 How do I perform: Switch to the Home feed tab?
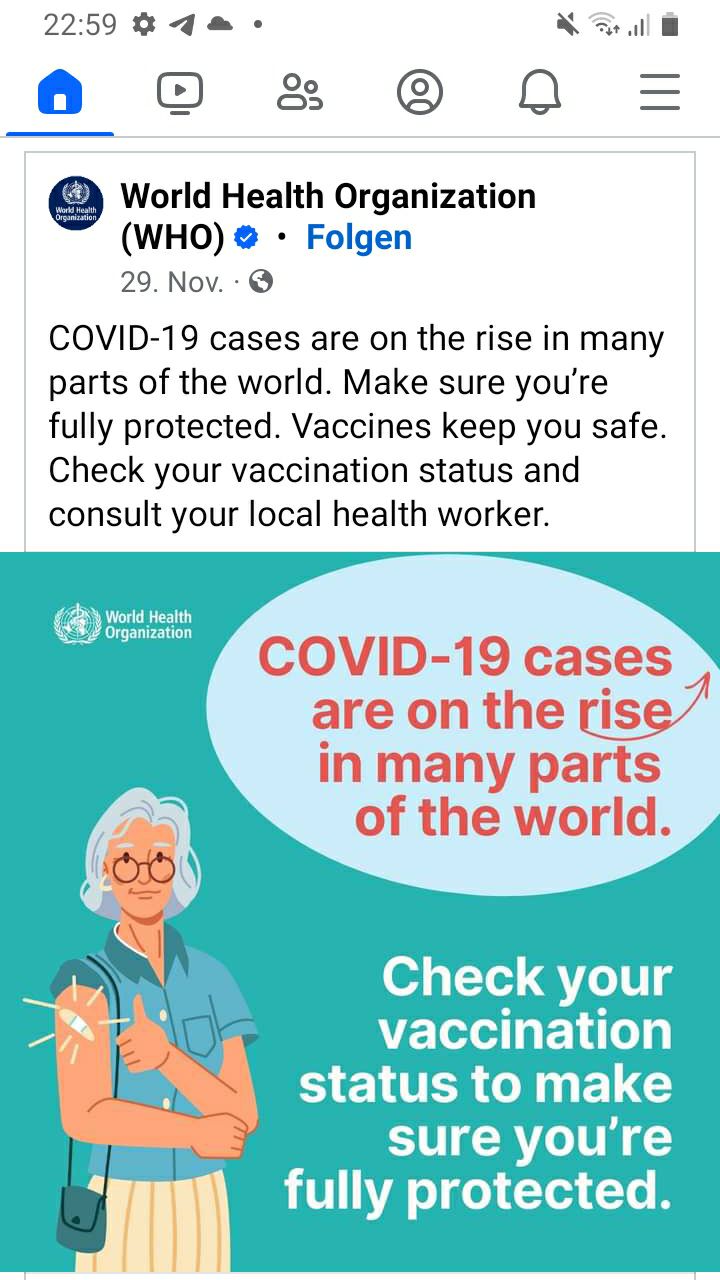tap(60, 94)
